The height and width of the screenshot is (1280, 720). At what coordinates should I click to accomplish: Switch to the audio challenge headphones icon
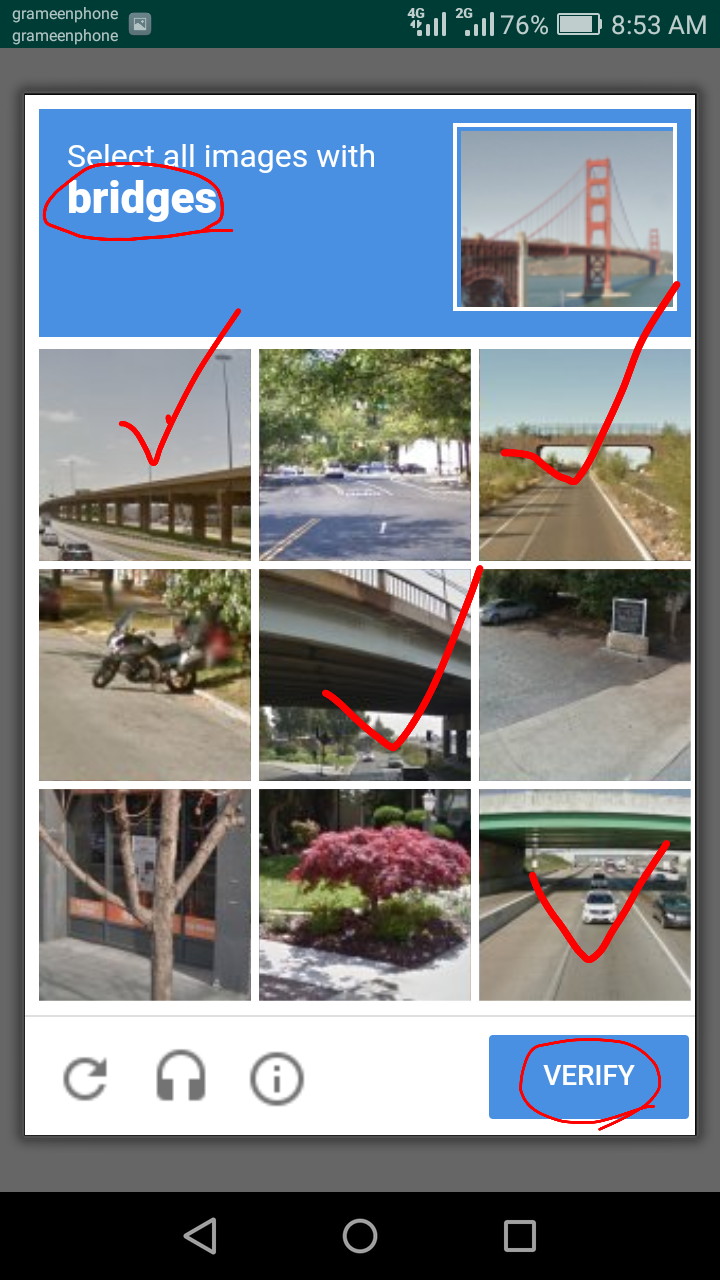tap(181, 1078)
